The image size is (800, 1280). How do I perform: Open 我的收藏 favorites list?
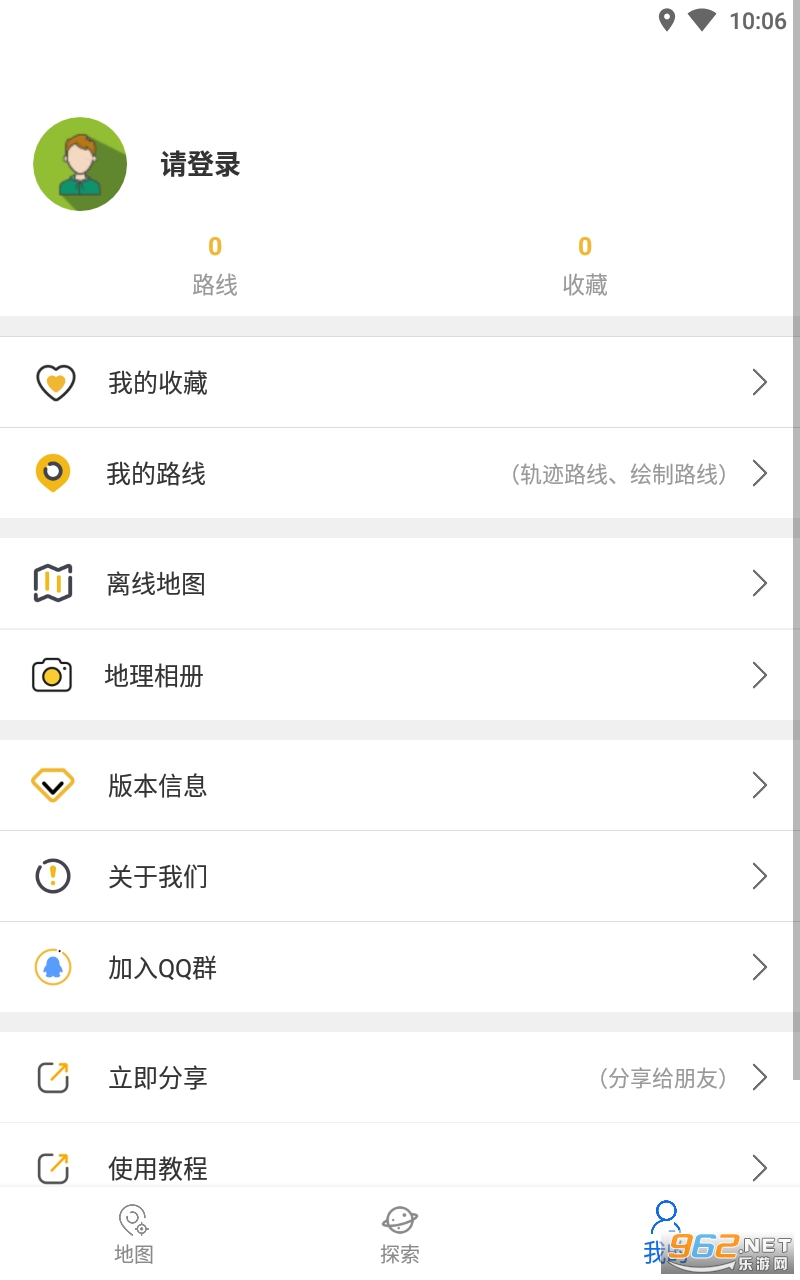pos(400,383)
